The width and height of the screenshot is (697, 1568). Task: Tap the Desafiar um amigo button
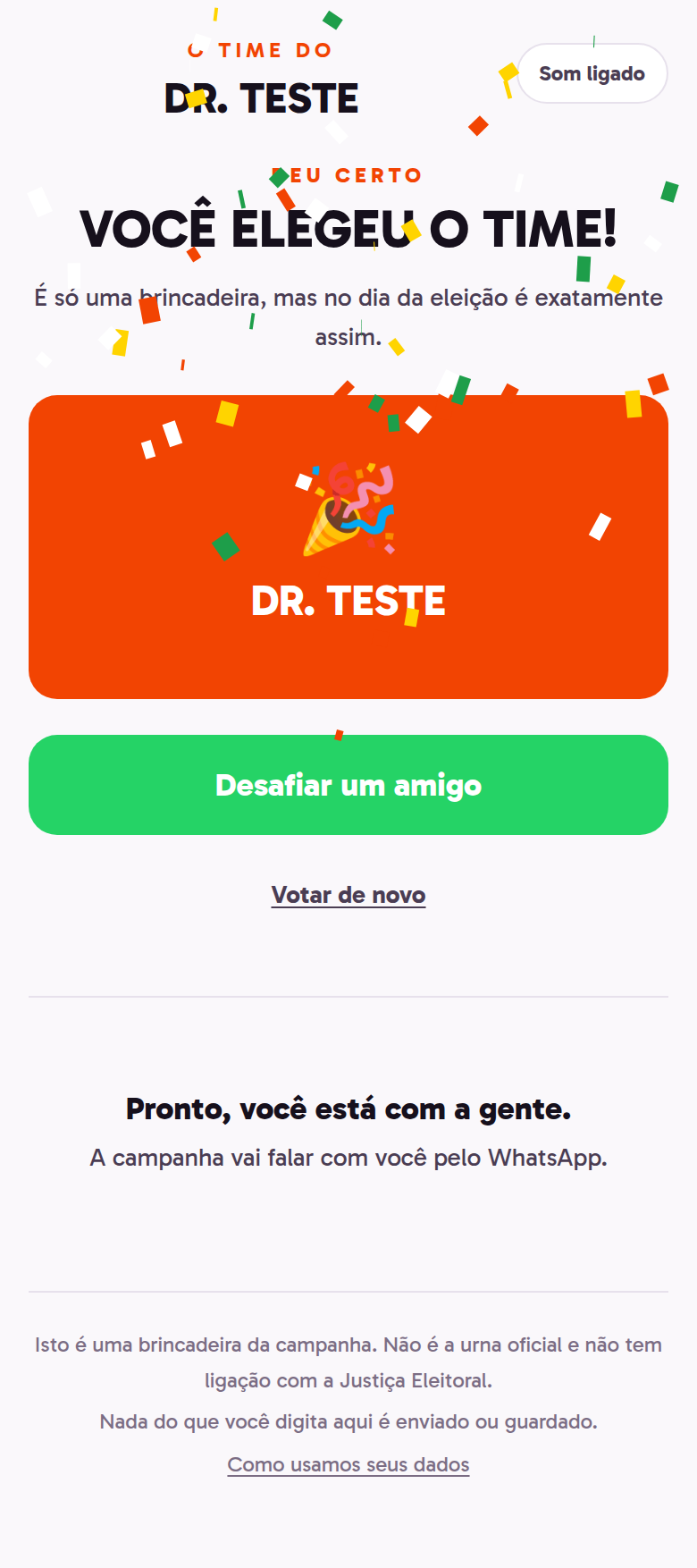tap(348, 785)
